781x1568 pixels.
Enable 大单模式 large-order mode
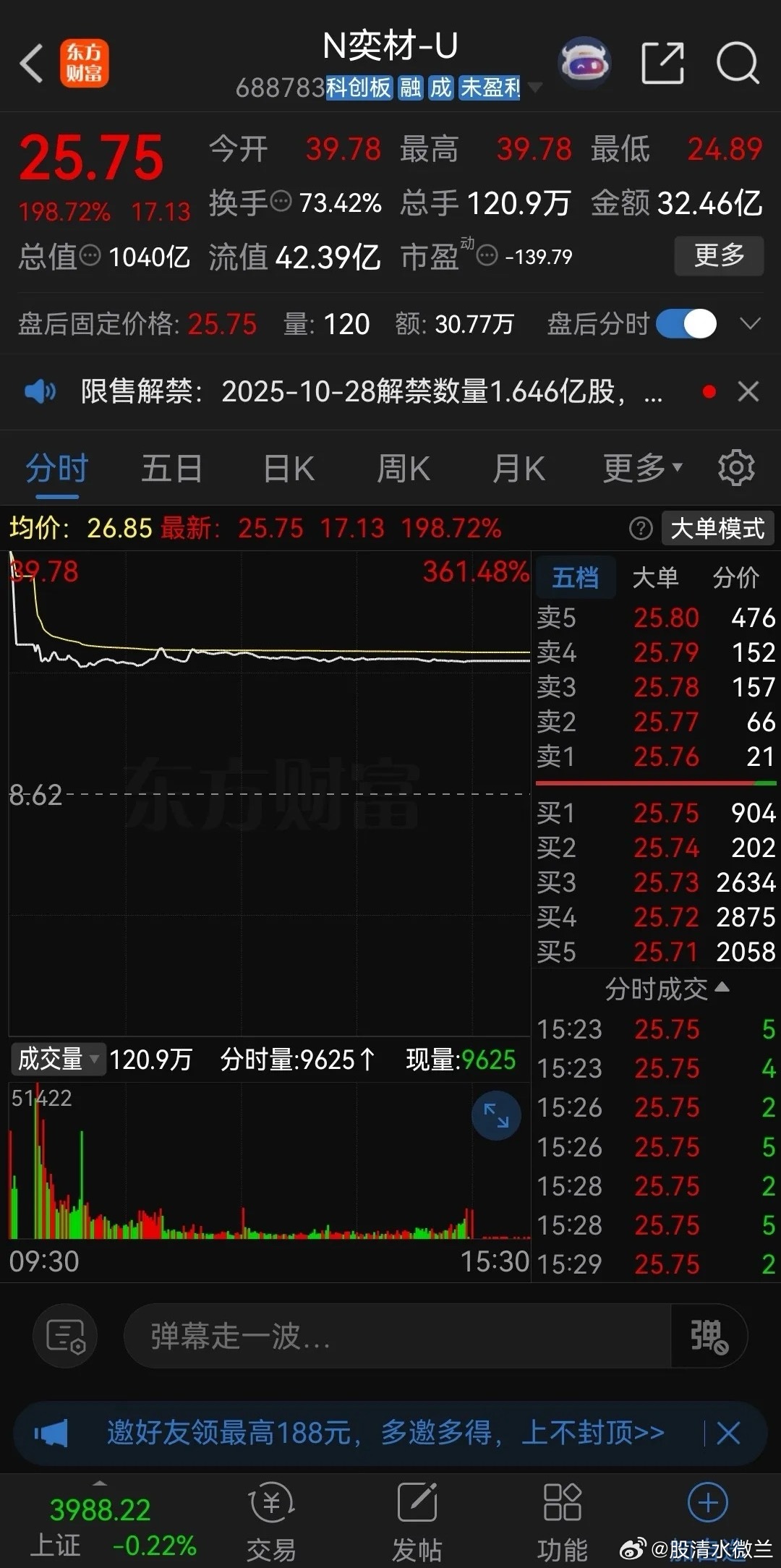click(716, 529)
